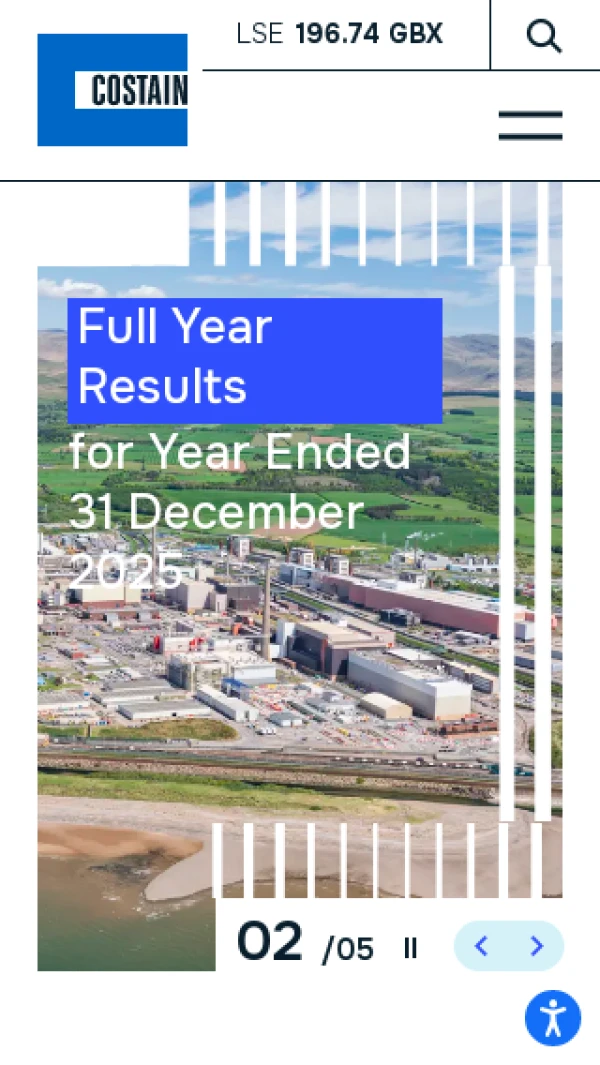Screen dimensions: 600x1065
Task: Go to the Costain homepage logo
Action: 112,90
